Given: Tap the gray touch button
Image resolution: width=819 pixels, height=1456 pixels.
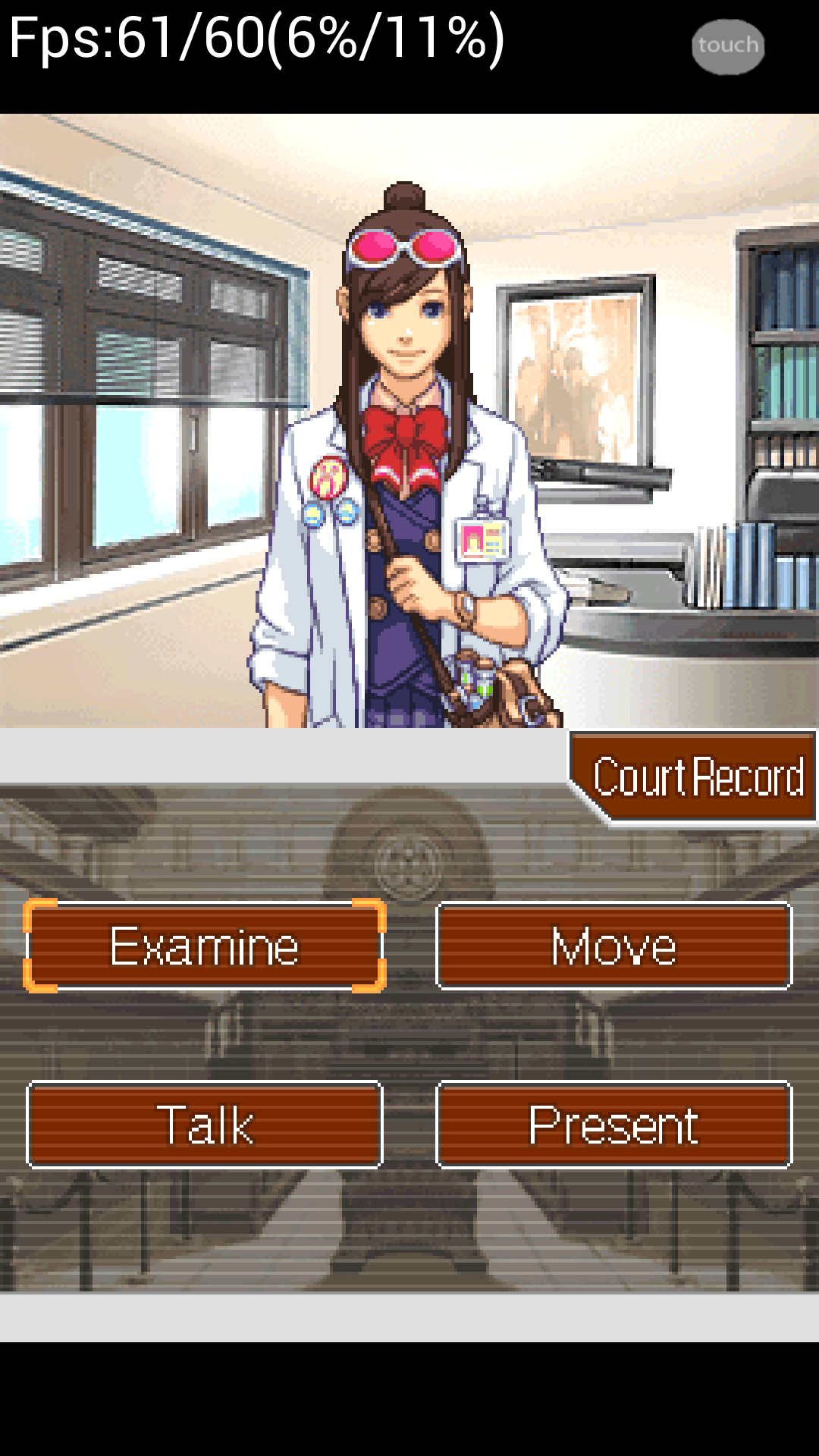Looking at the screenshot, I should point(728,46).
